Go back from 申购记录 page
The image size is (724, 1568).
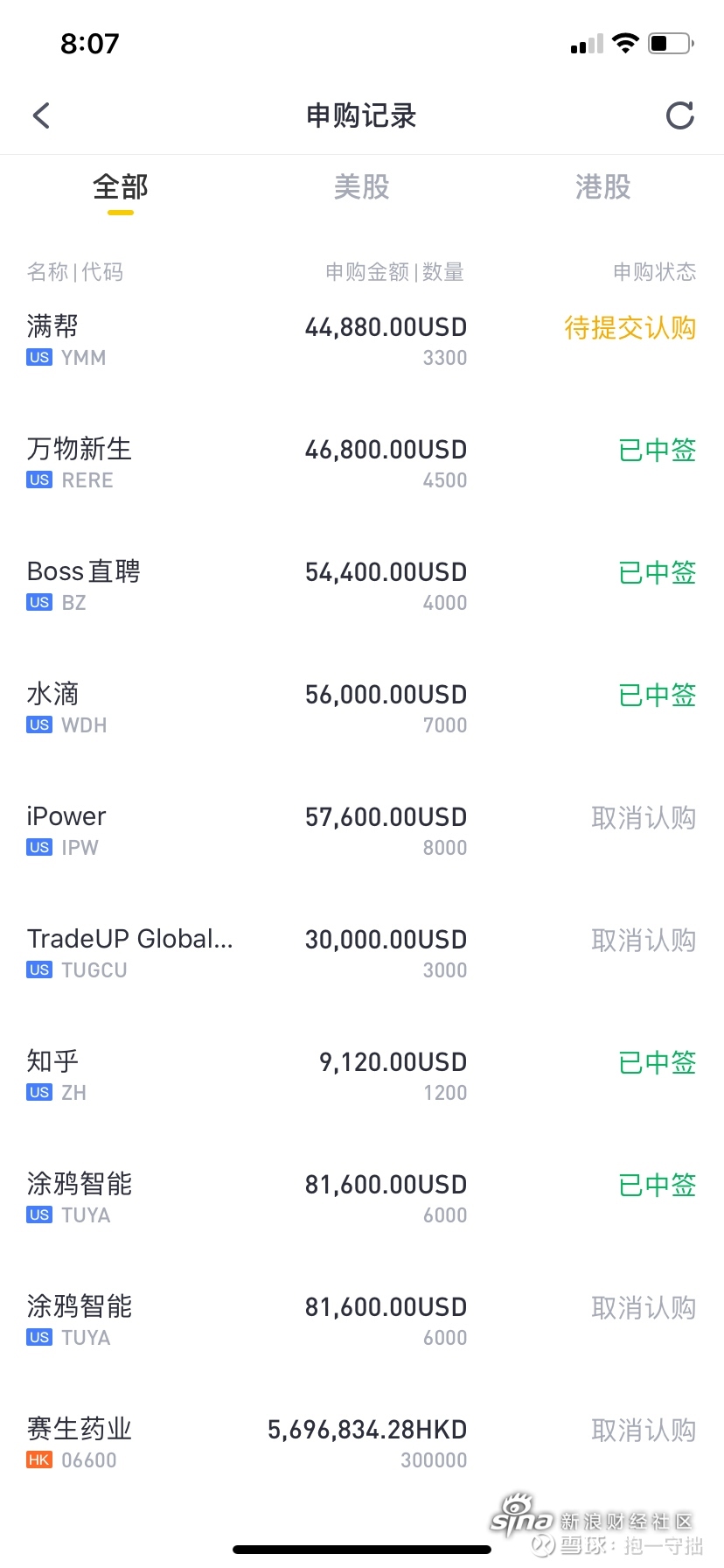(41, 115)
